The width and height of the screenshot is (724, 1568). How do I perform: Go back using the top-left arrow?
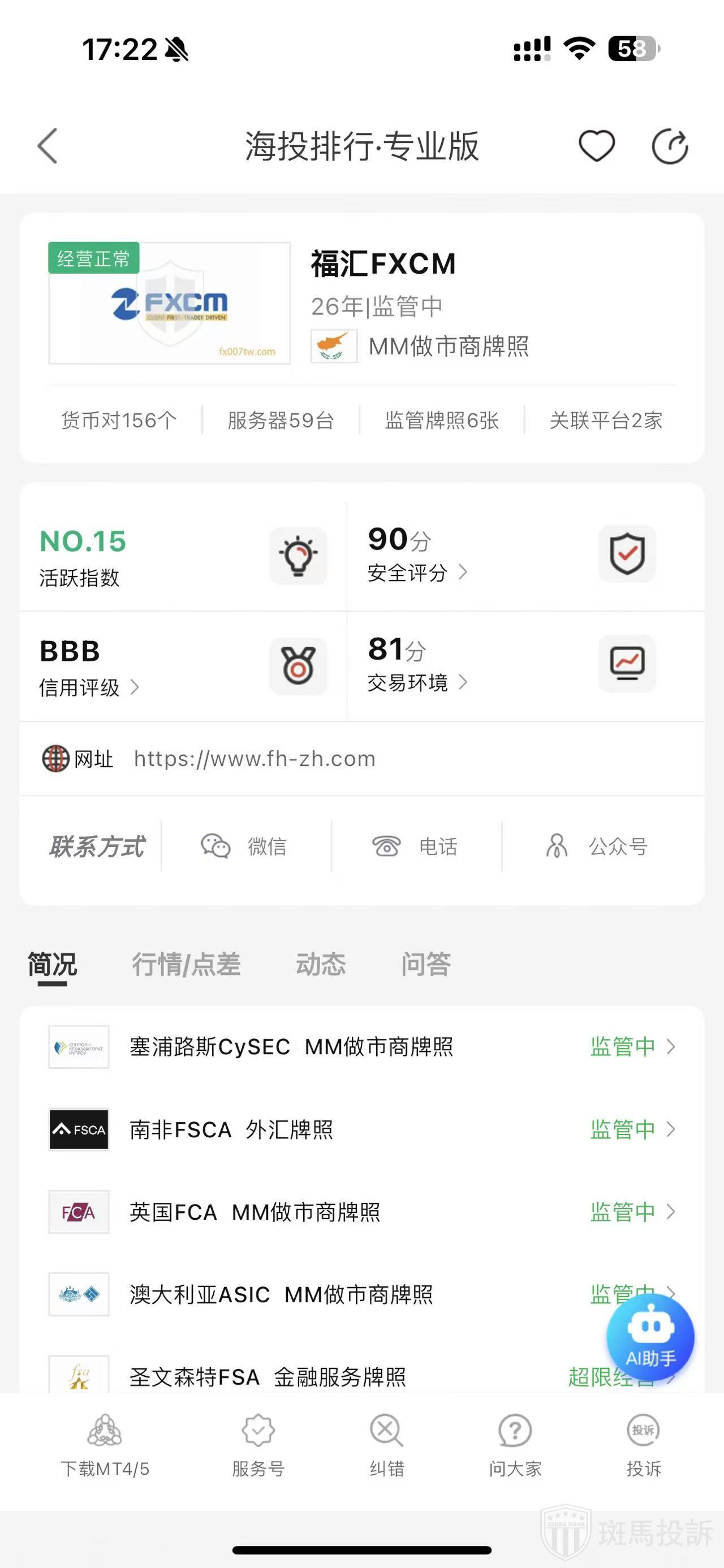coord(48,146)
